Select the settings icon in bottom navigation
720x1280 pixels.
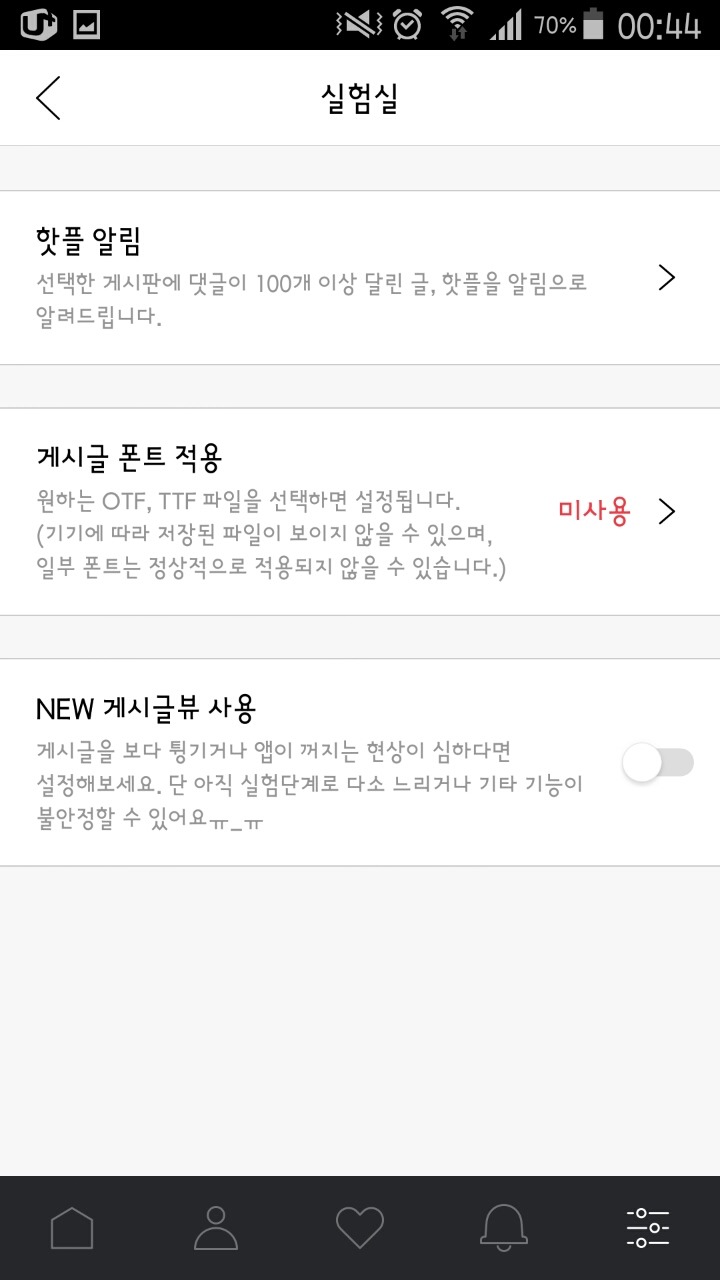pos(648,1227)
